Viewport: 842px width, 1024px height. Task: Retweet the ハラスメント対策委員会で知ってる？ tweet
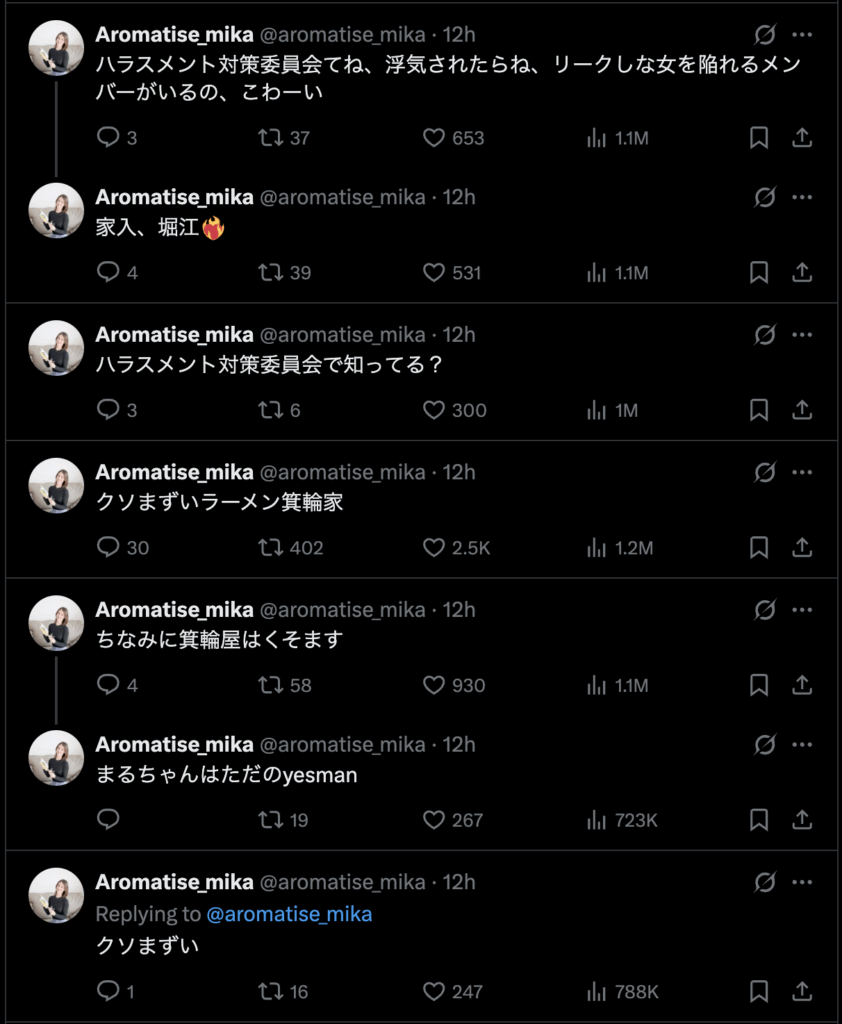270,410
